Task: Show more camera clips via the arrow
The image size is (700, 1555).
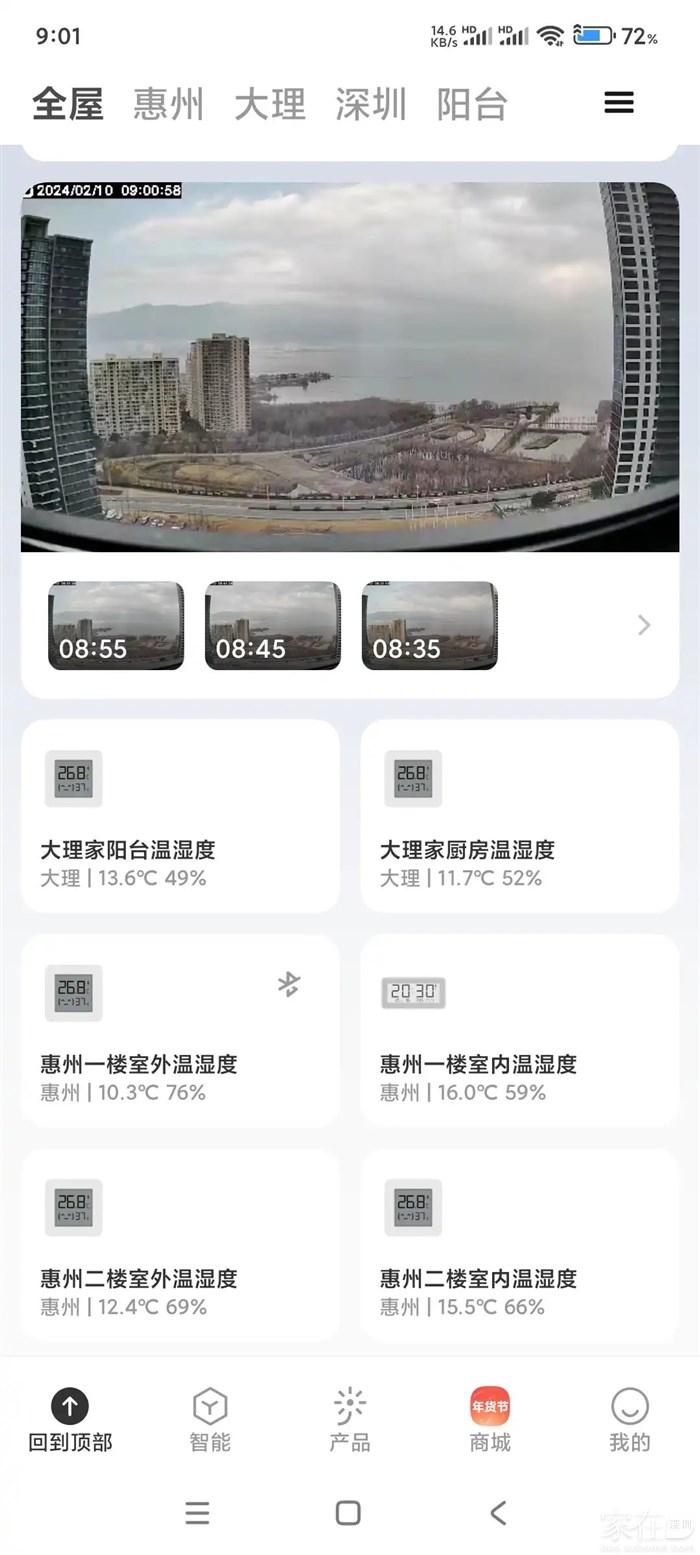Action: pyautogui.click(x=644, y=626)
